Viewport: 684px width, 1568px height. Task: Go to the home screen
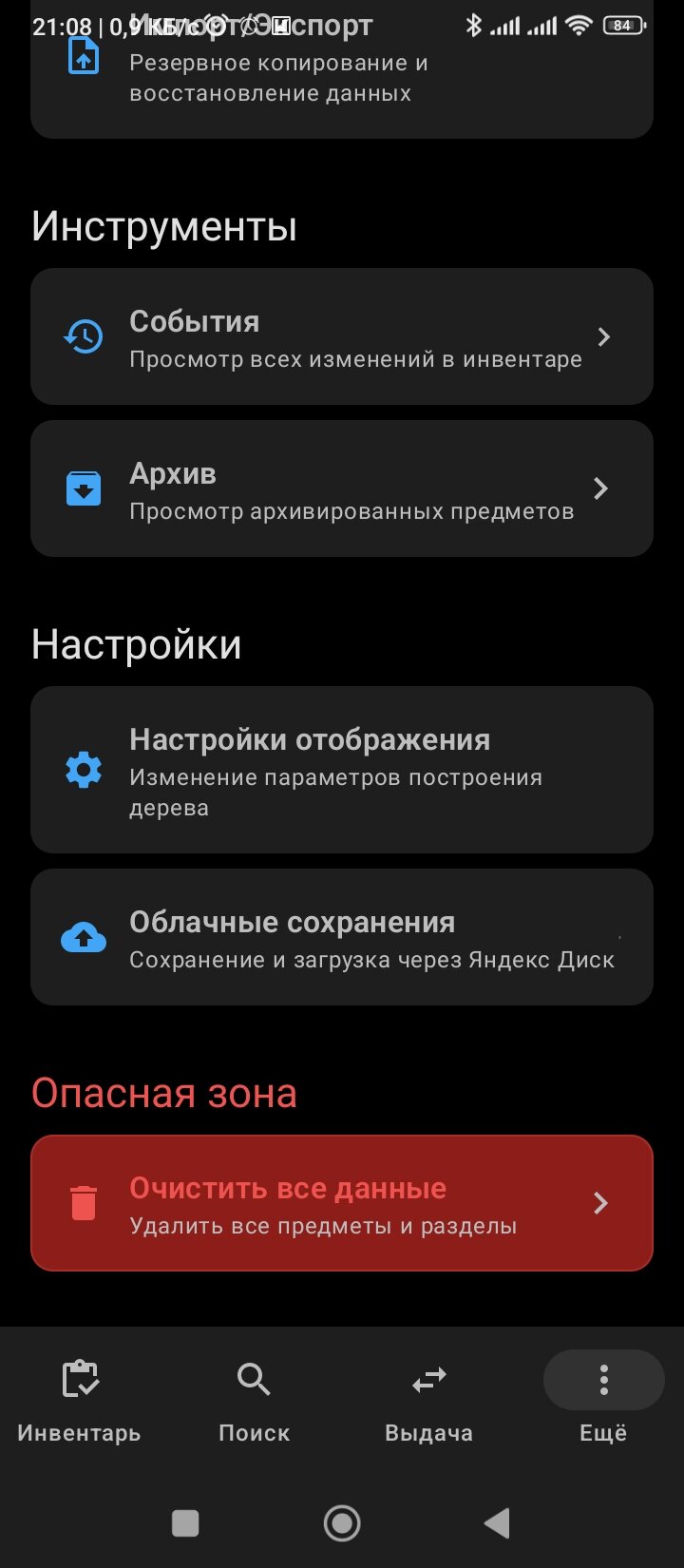[x=342, y=1523]
